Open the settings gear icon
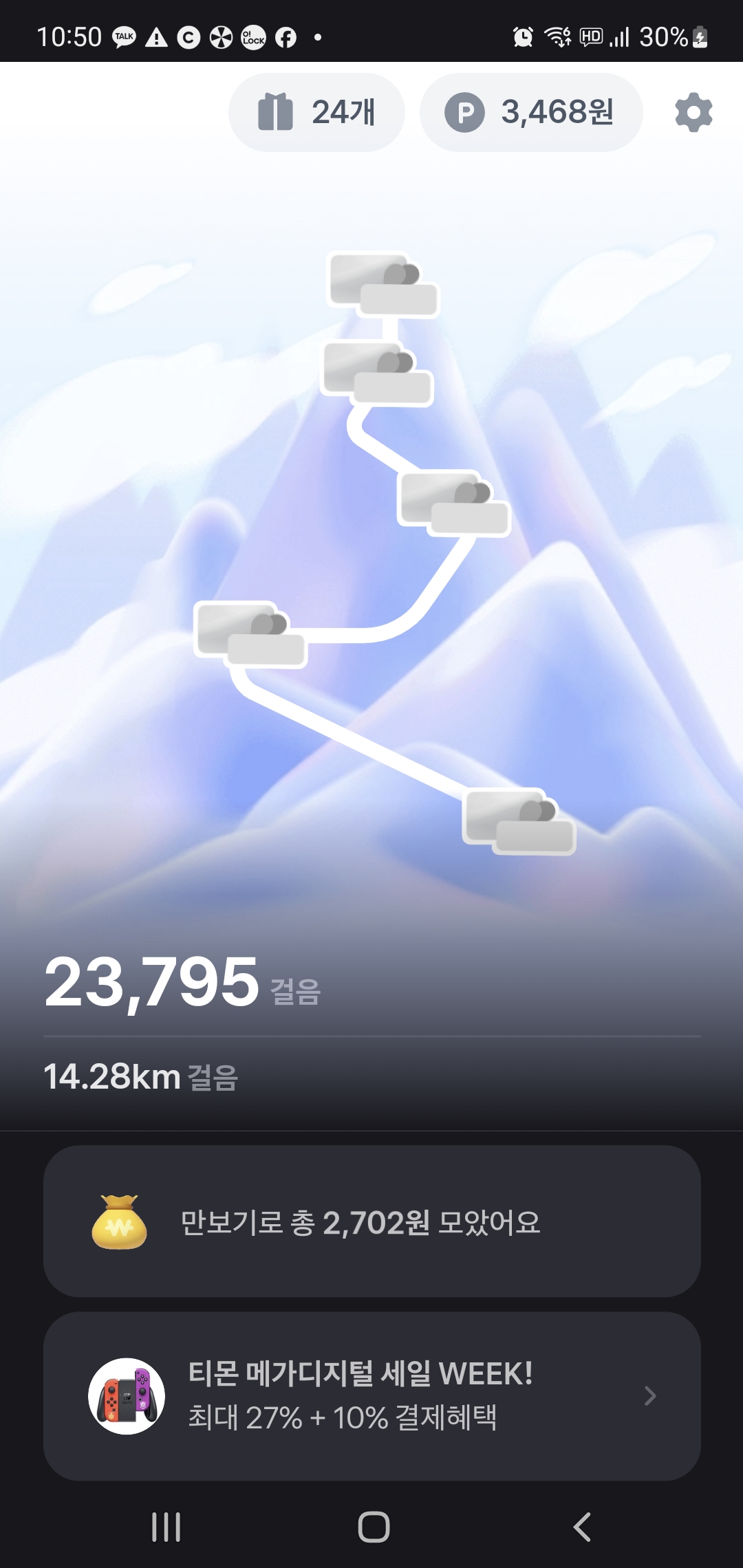 click(x=693, y=112)
